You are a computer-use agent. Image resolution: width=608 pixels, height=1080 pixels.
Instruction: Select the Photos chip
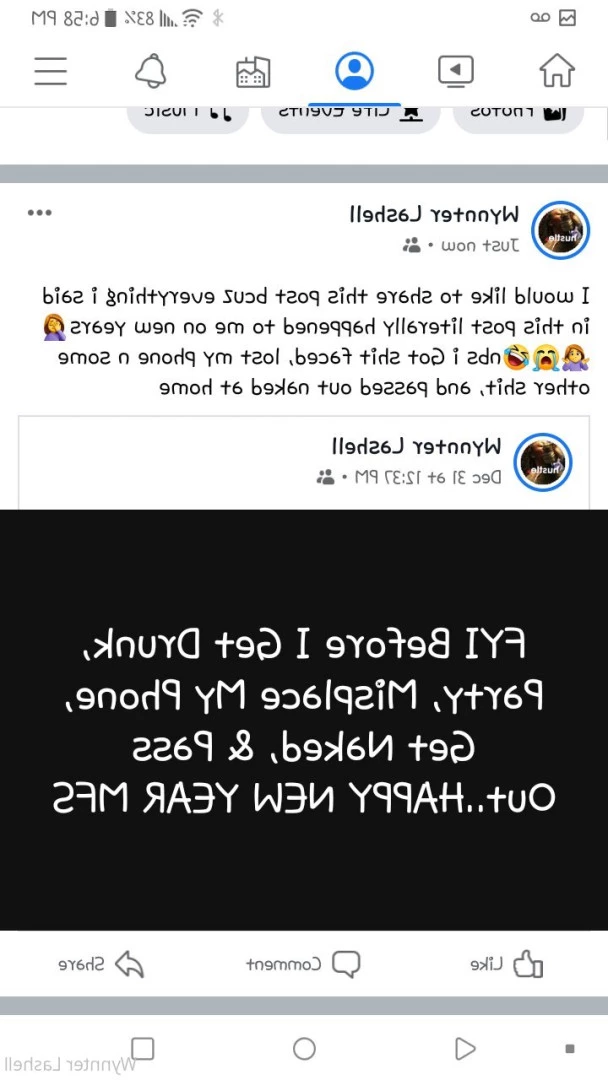[x=518, y=113]
